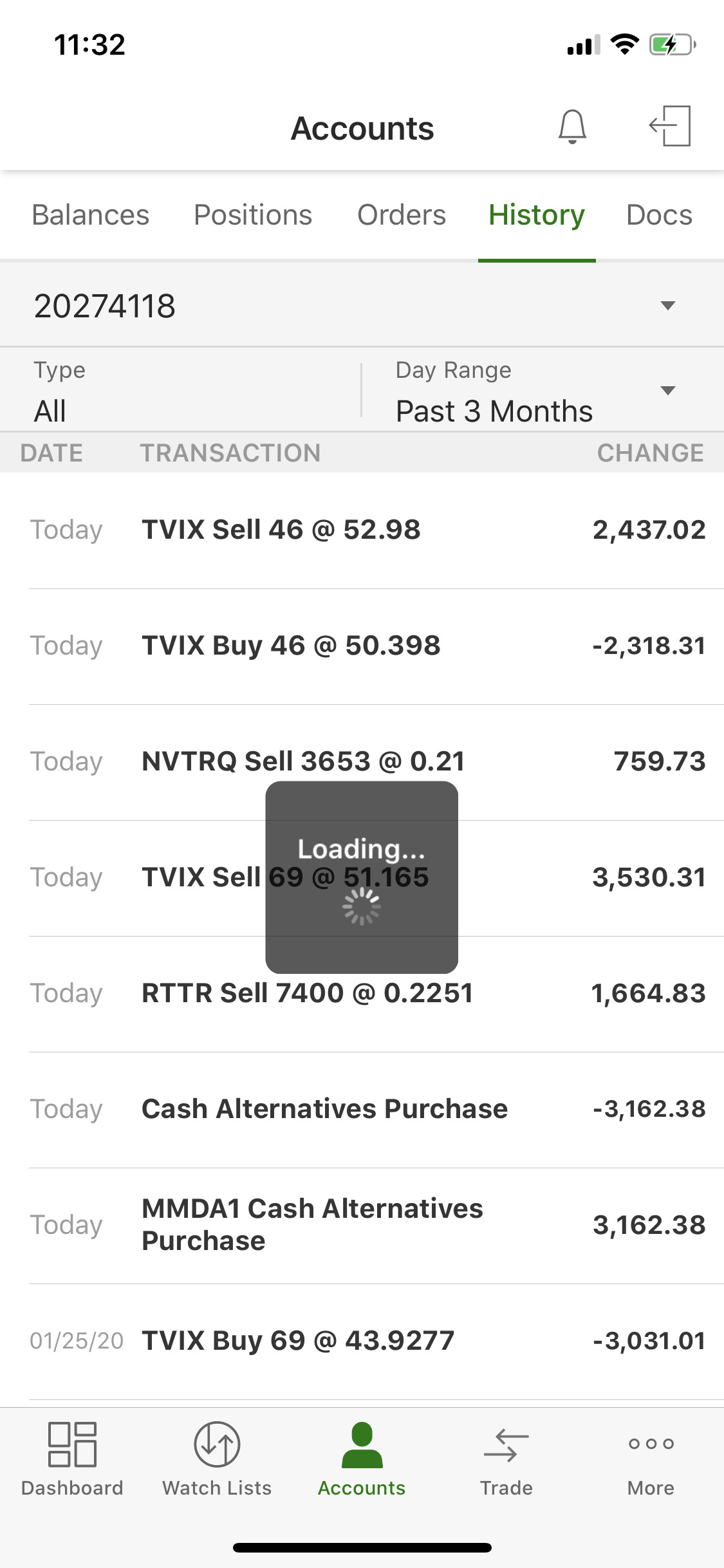Open TVIX Sell 46 @ 52.98 transaction

click(x=368, y=530)
